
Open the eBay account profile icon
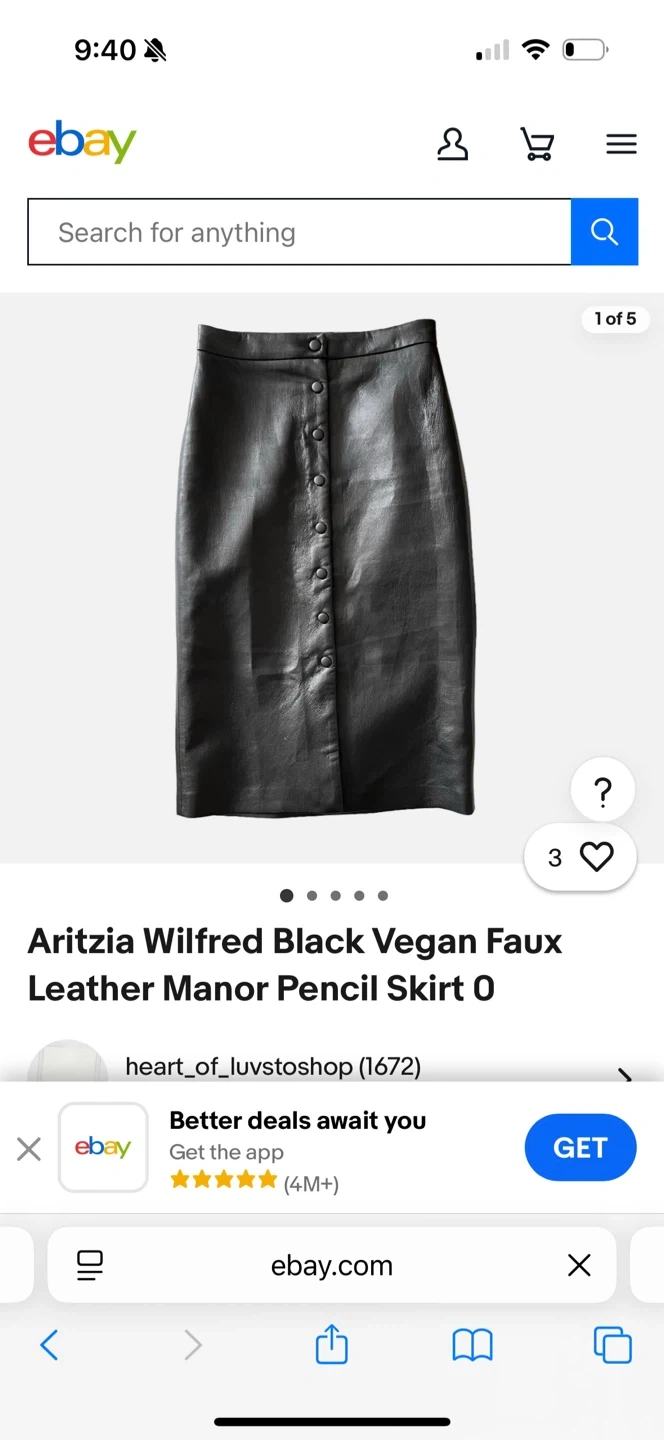452,145
